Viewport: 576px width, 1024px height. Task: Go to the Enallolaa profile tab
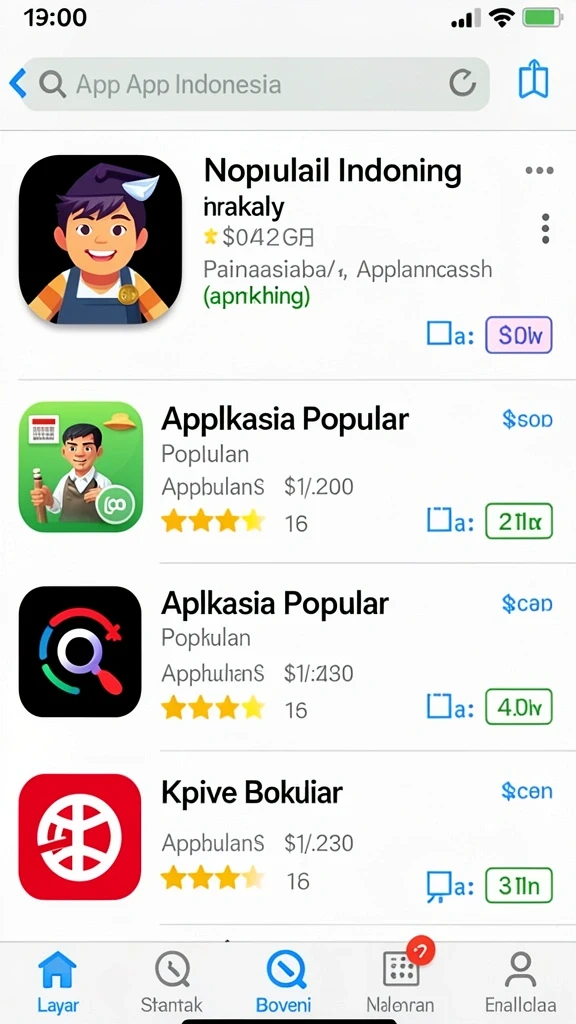coord(520,980)
